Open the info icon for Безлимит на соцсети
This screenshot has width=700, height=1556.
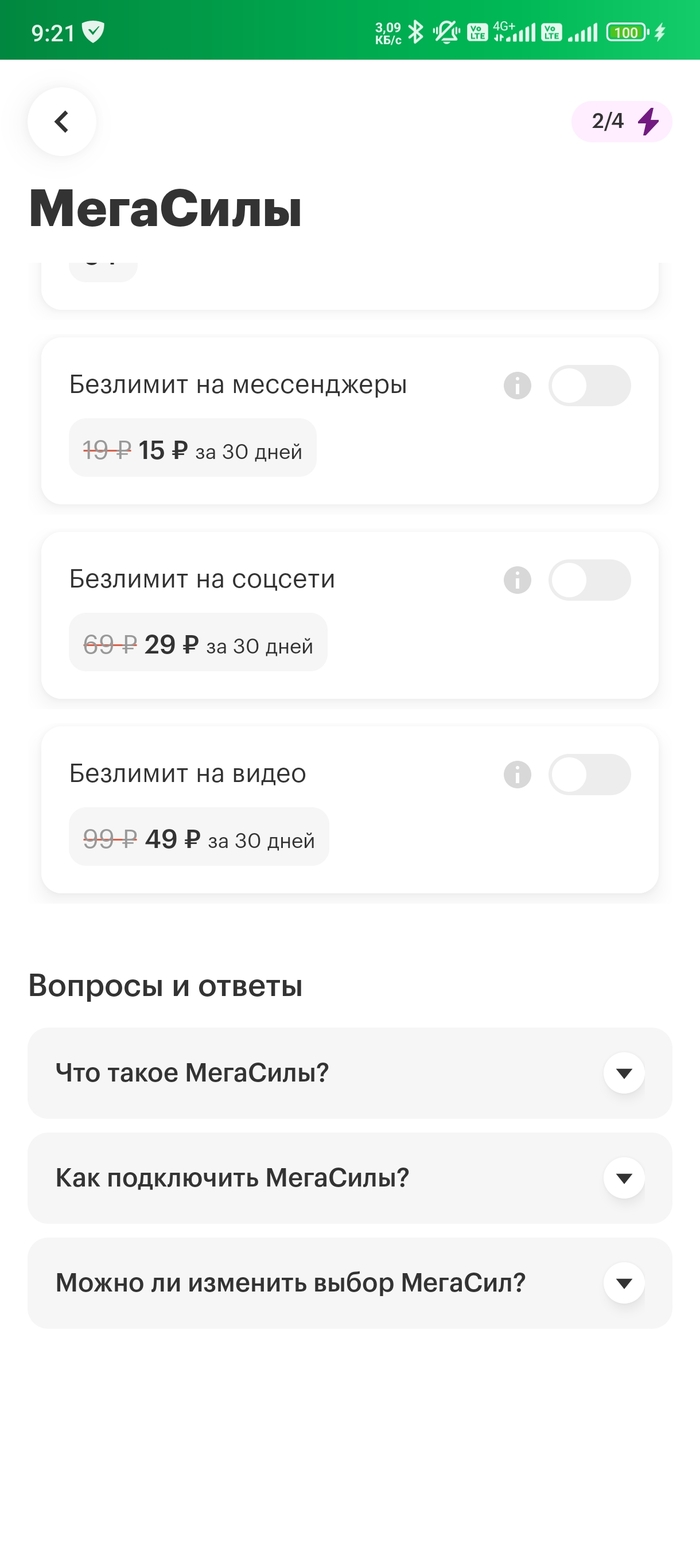coord(517,580)
